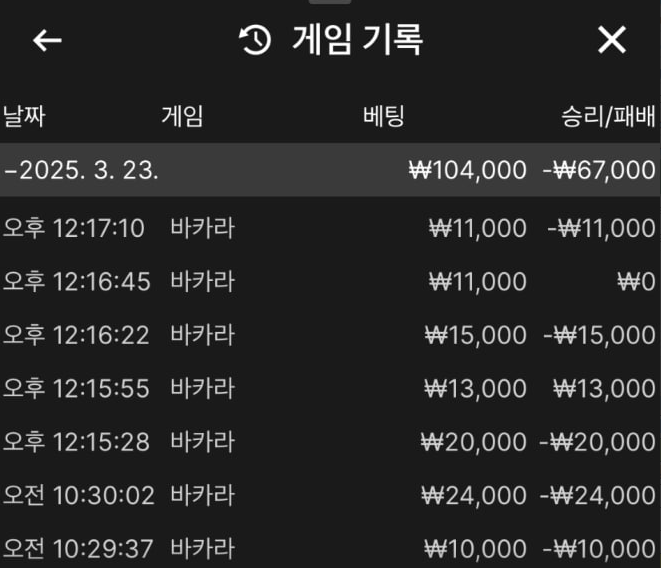661x568 pixels.
Task: Open the 오전 10:29:37 baccarat round
Action: [330, 548]
